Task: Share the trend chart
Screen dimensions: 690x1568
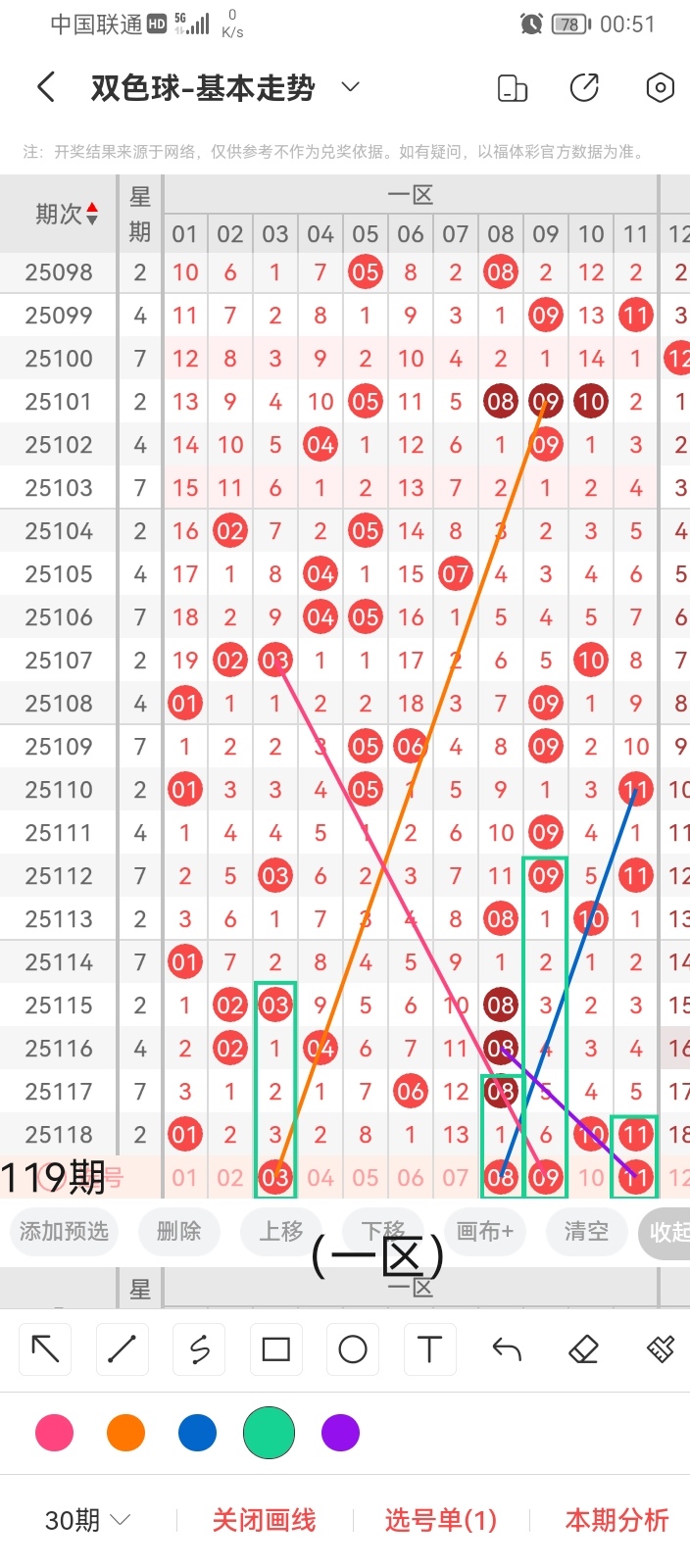Action: pos(584,88)
